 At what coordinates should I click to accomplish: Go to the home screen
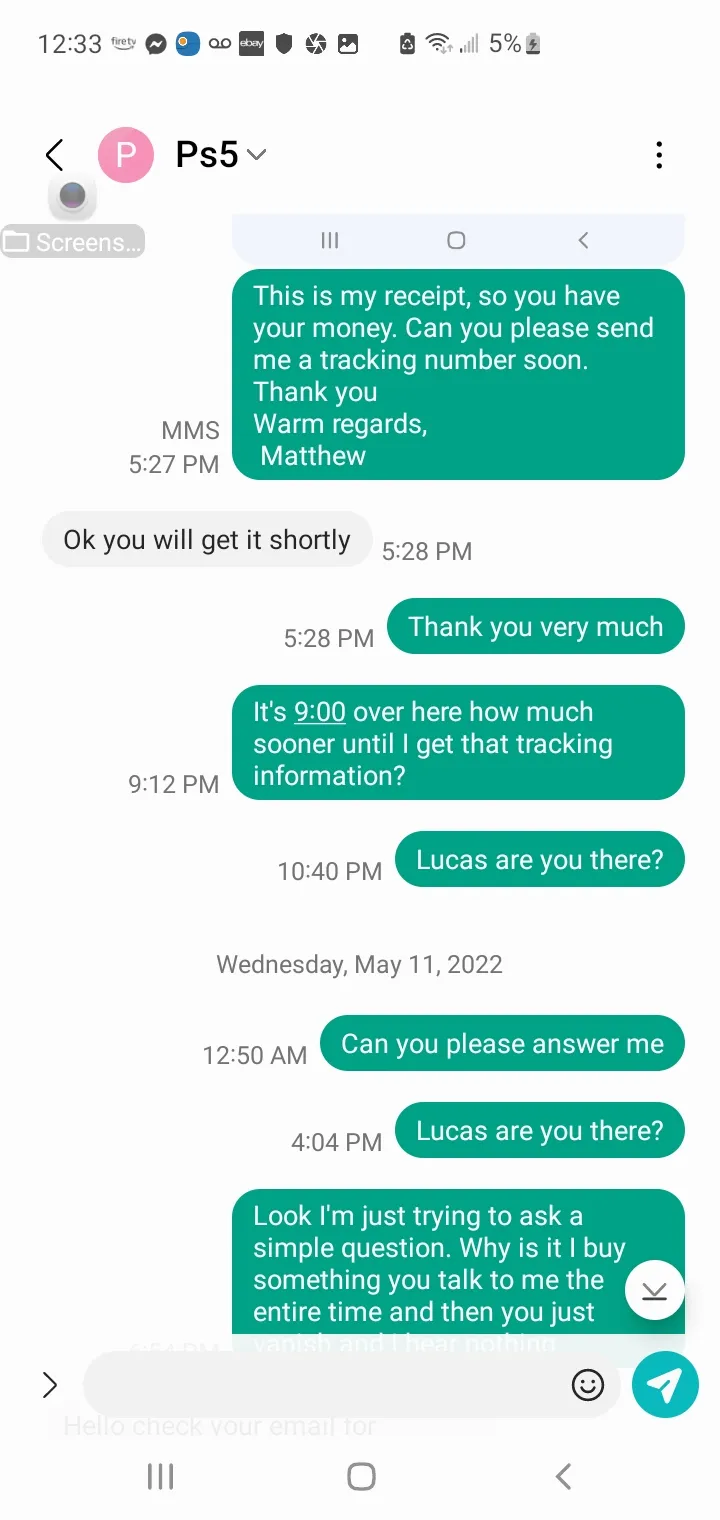pyautogui.click(x=361, y=1476)
